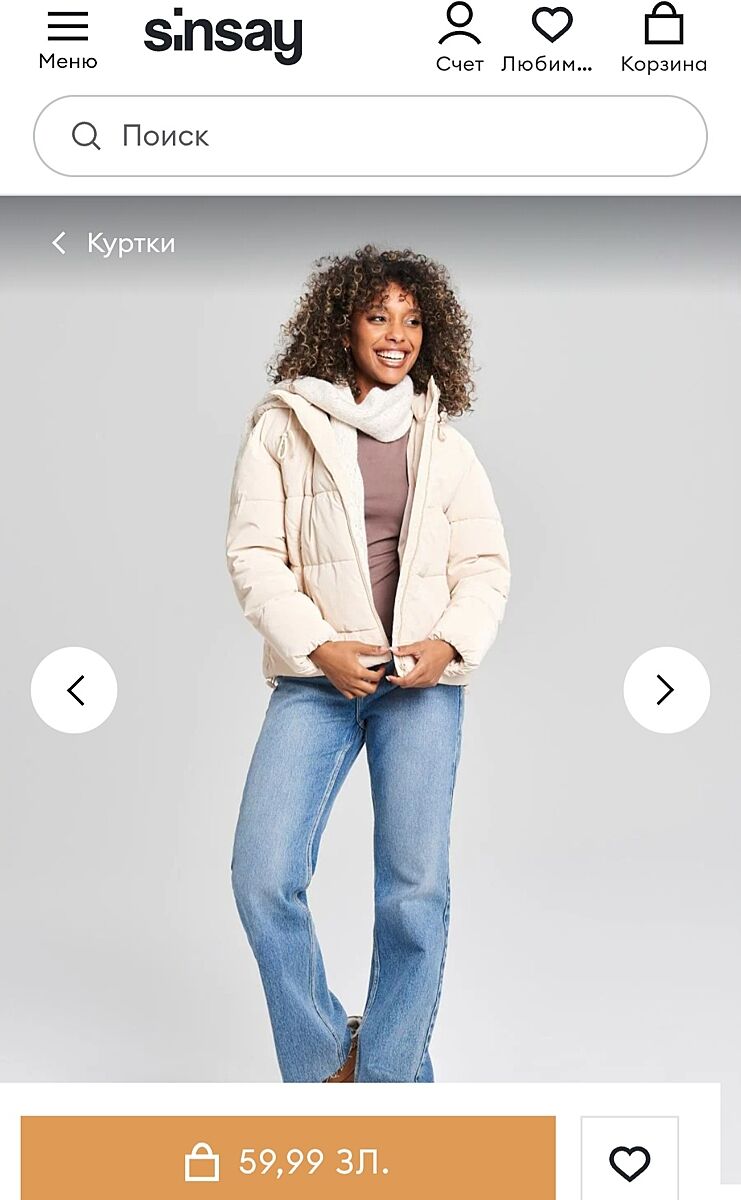
Task: Tap the Поиск search field
Action: point(370,136)
